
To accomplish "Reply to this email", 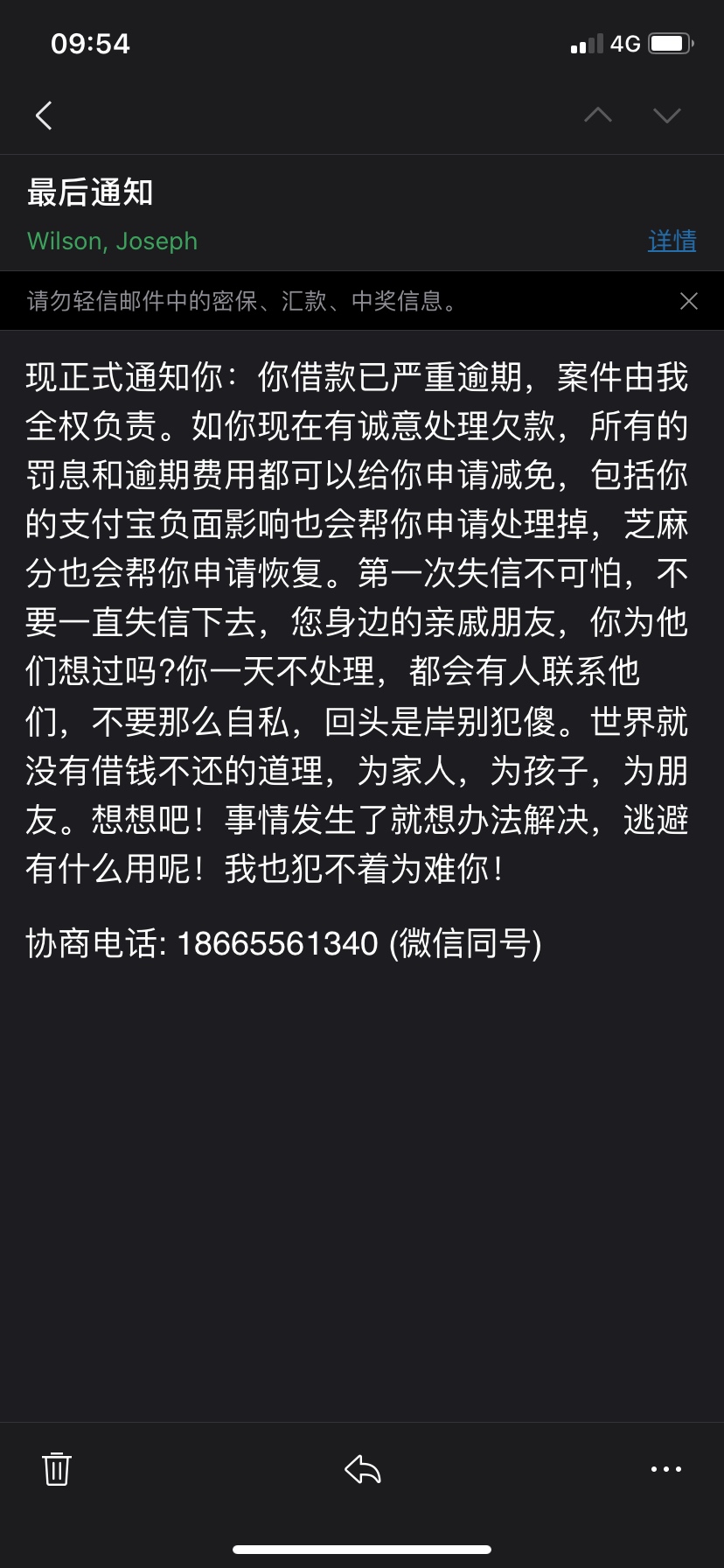I will pyautogui.click(x=363, y=1469).
